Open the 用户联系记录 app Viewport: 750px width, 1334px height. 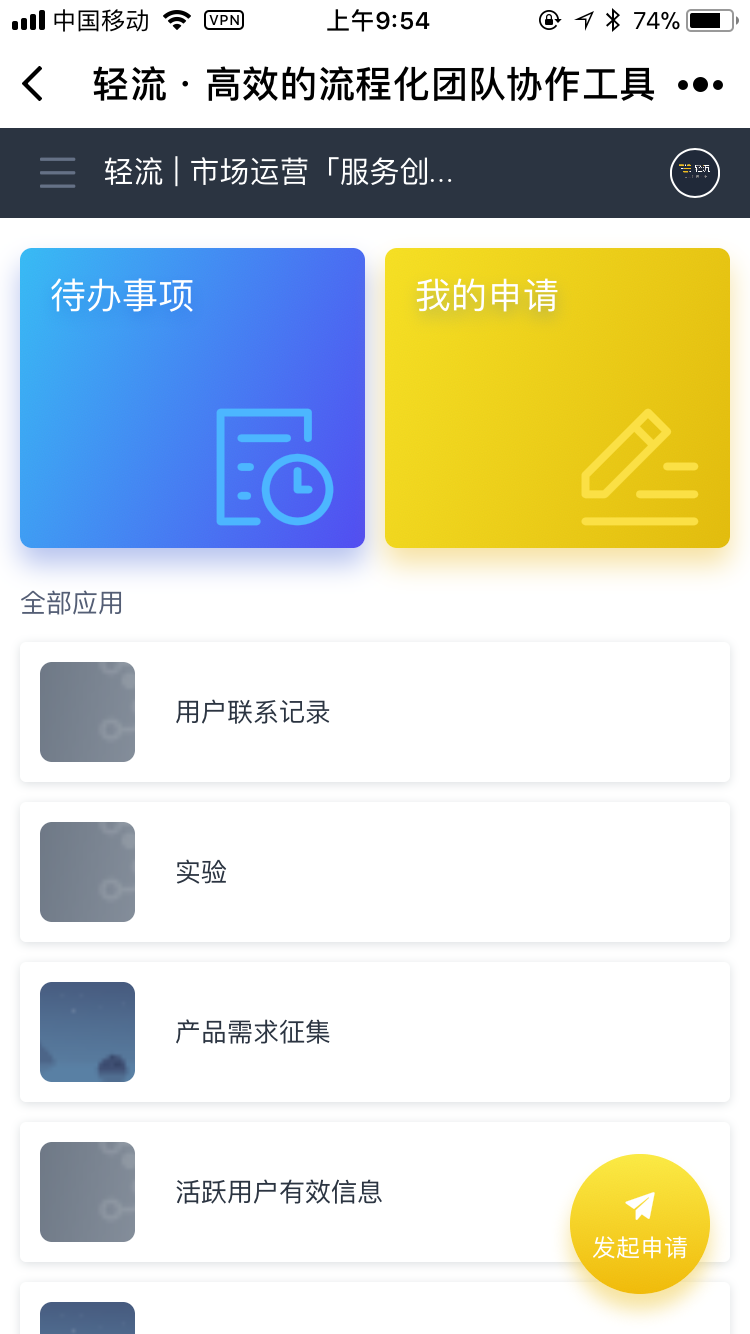(x=375, y=712)
